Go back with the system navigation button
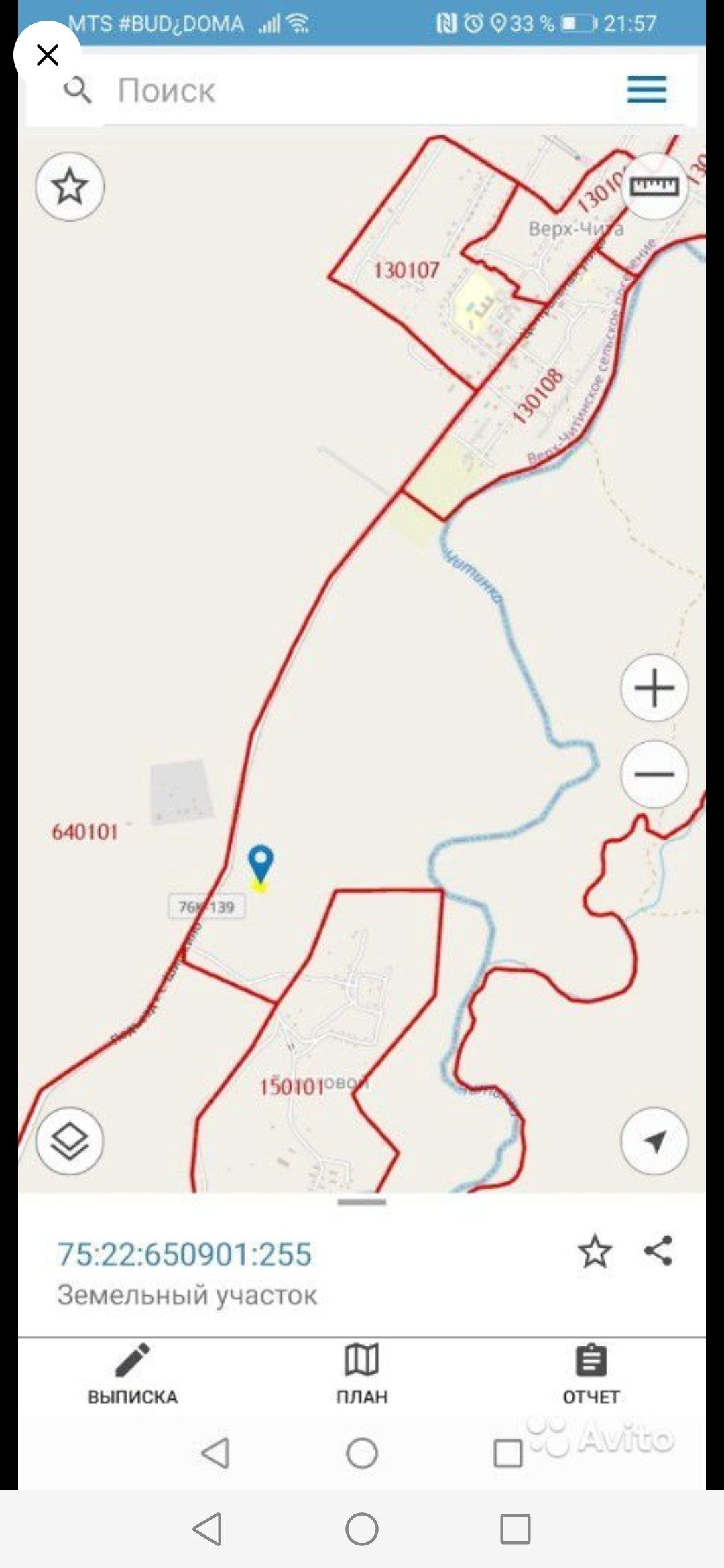The height and width of the screenshot is (1568, 724). (208, 1528)
